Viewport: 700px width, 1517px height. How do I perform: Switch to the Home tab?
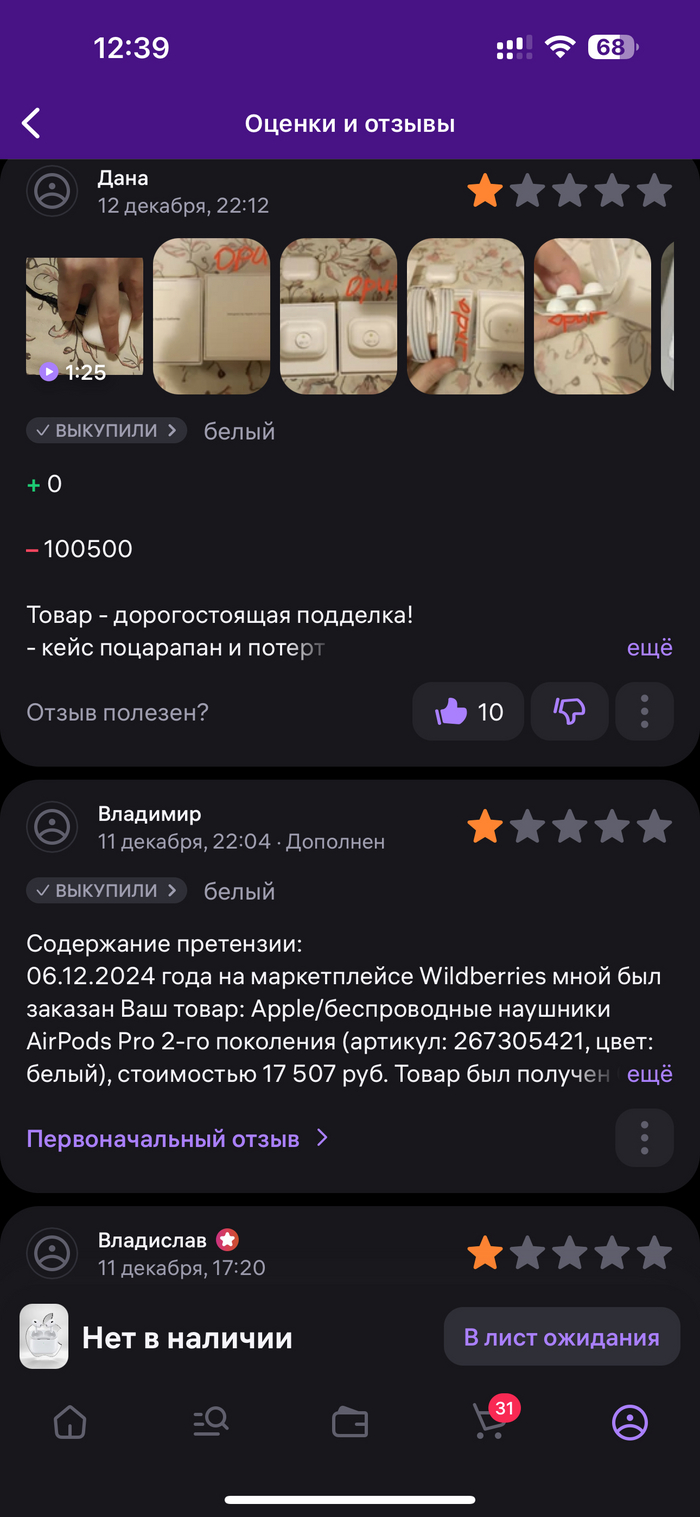[70, 1422]
